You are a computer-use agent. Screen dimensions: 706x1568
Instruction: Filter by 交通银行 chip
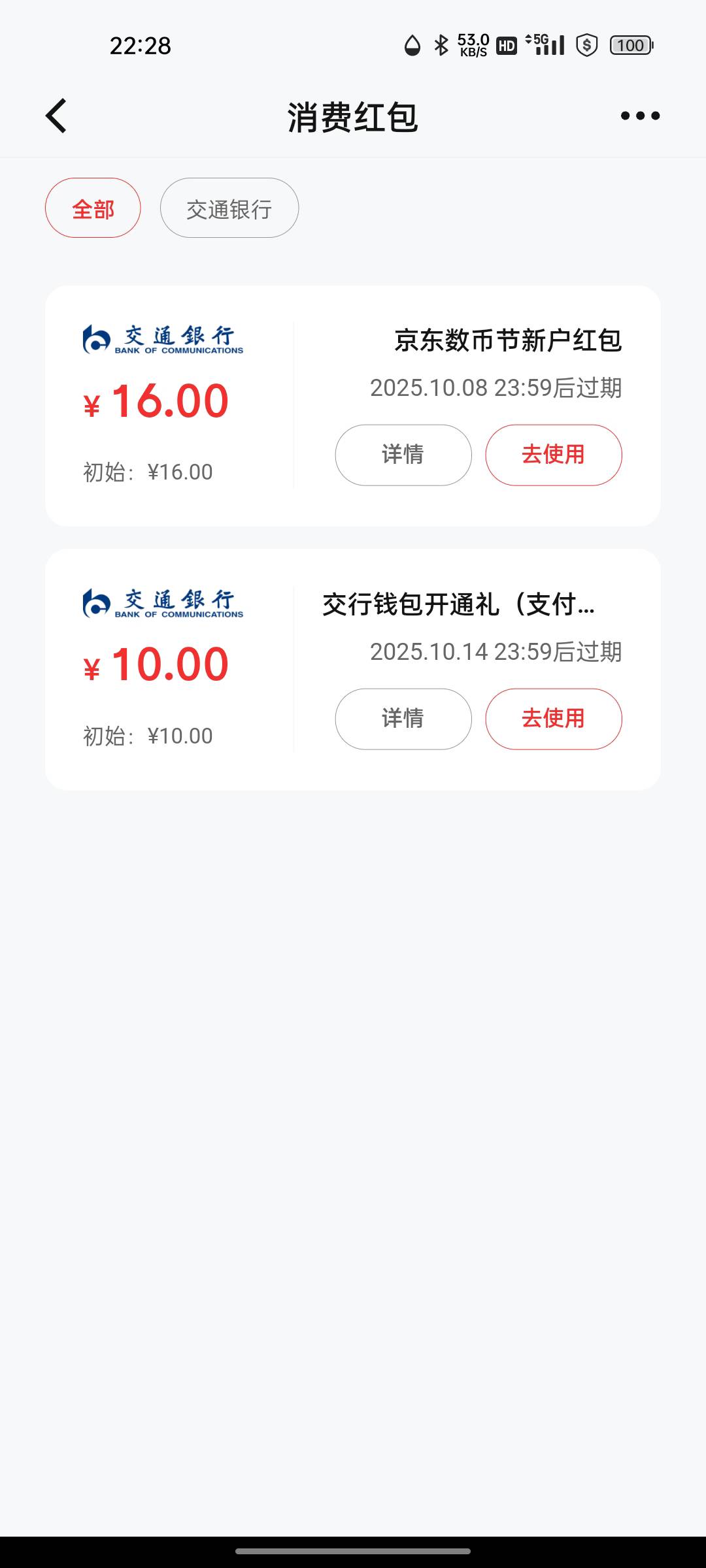pos(229,208)
